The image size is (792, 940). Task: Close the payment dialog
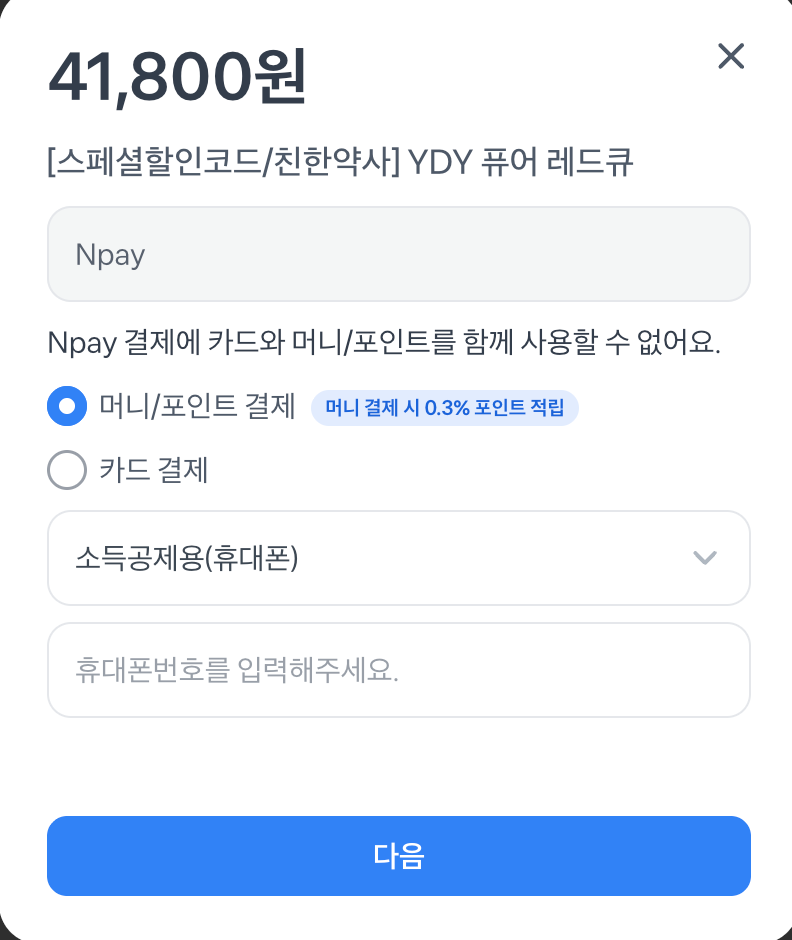[x=731, y=56]
